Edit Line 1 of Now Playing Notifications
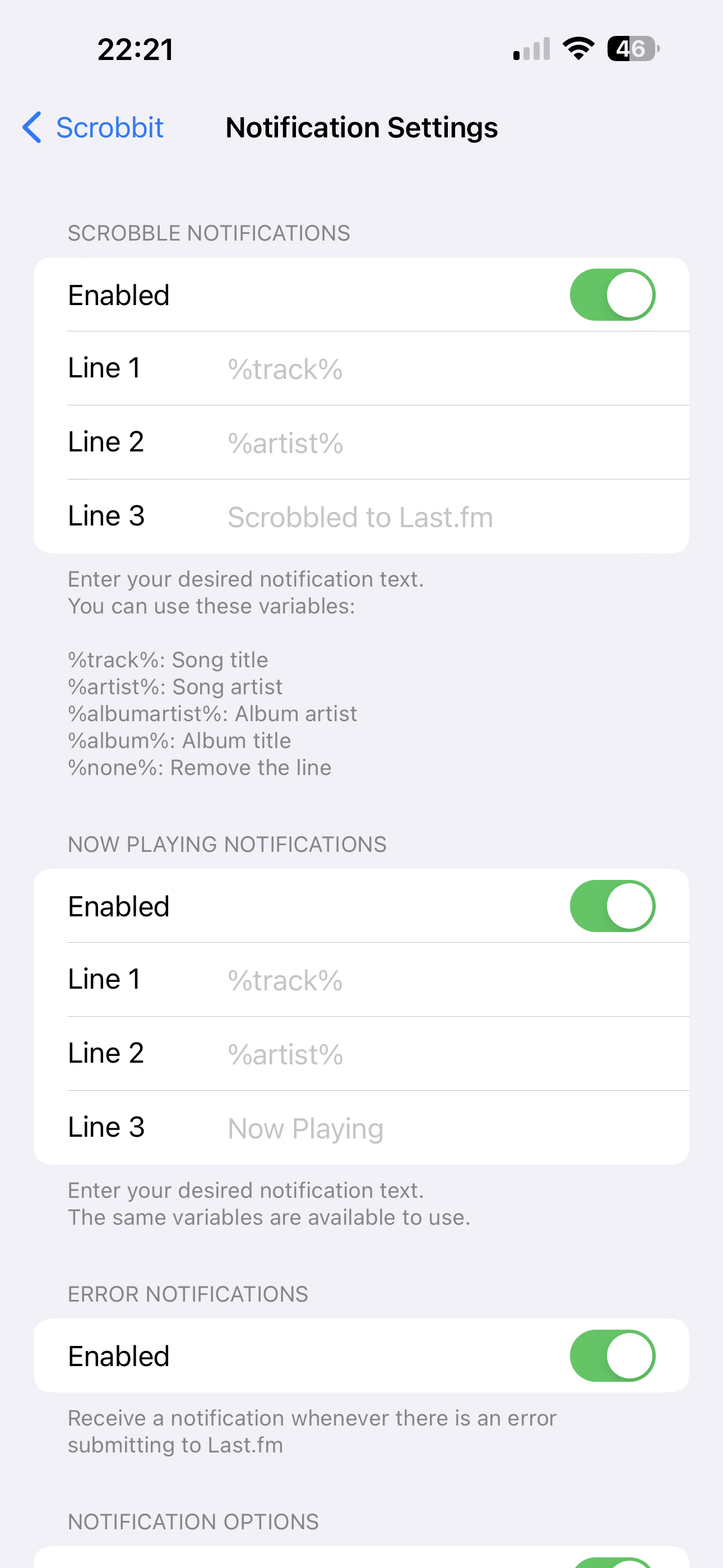 pyautogui.click(x=451, y=981)
